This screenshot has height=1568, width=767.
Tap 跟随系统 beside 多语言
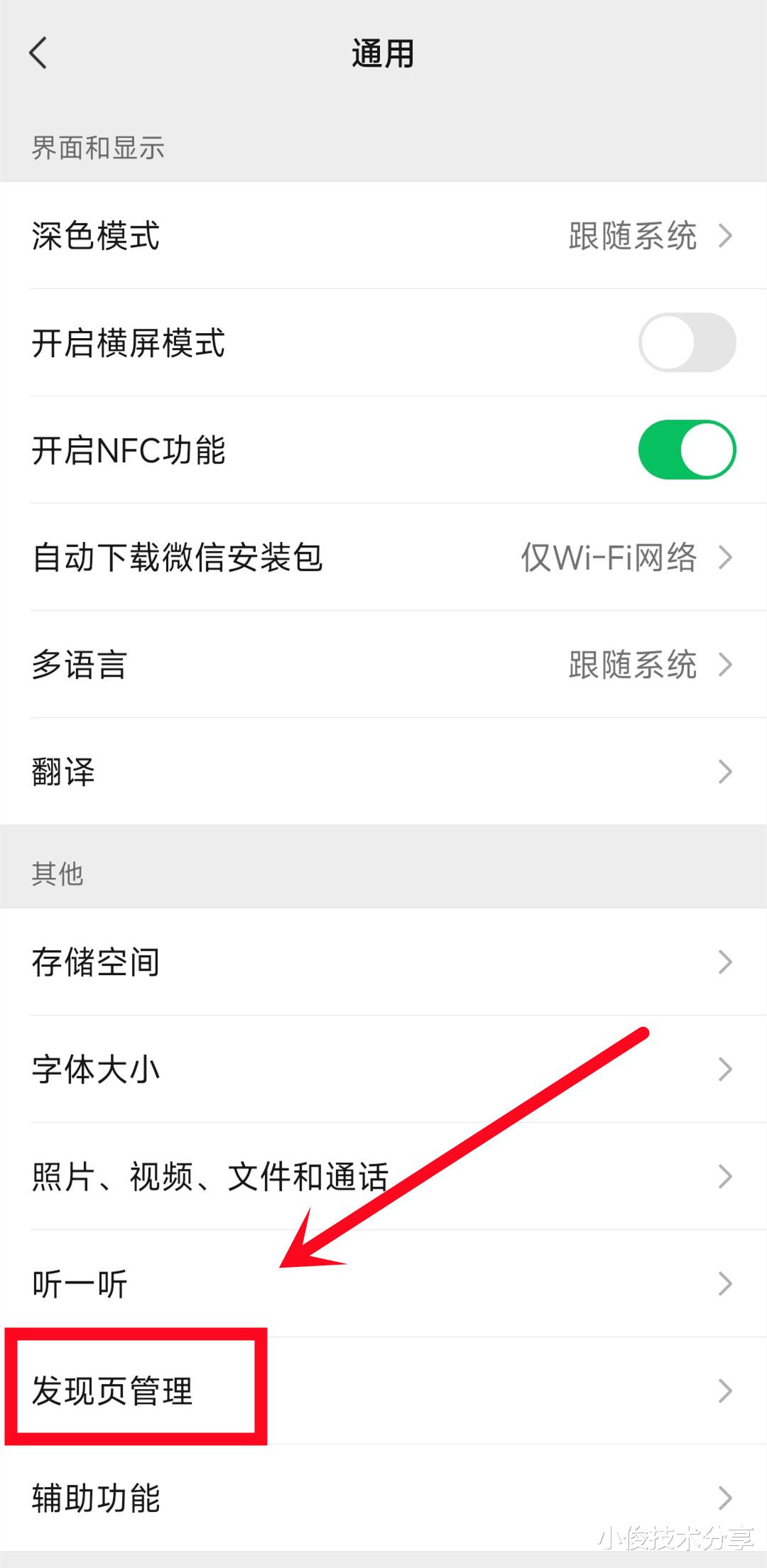click(x=631, y=665)
